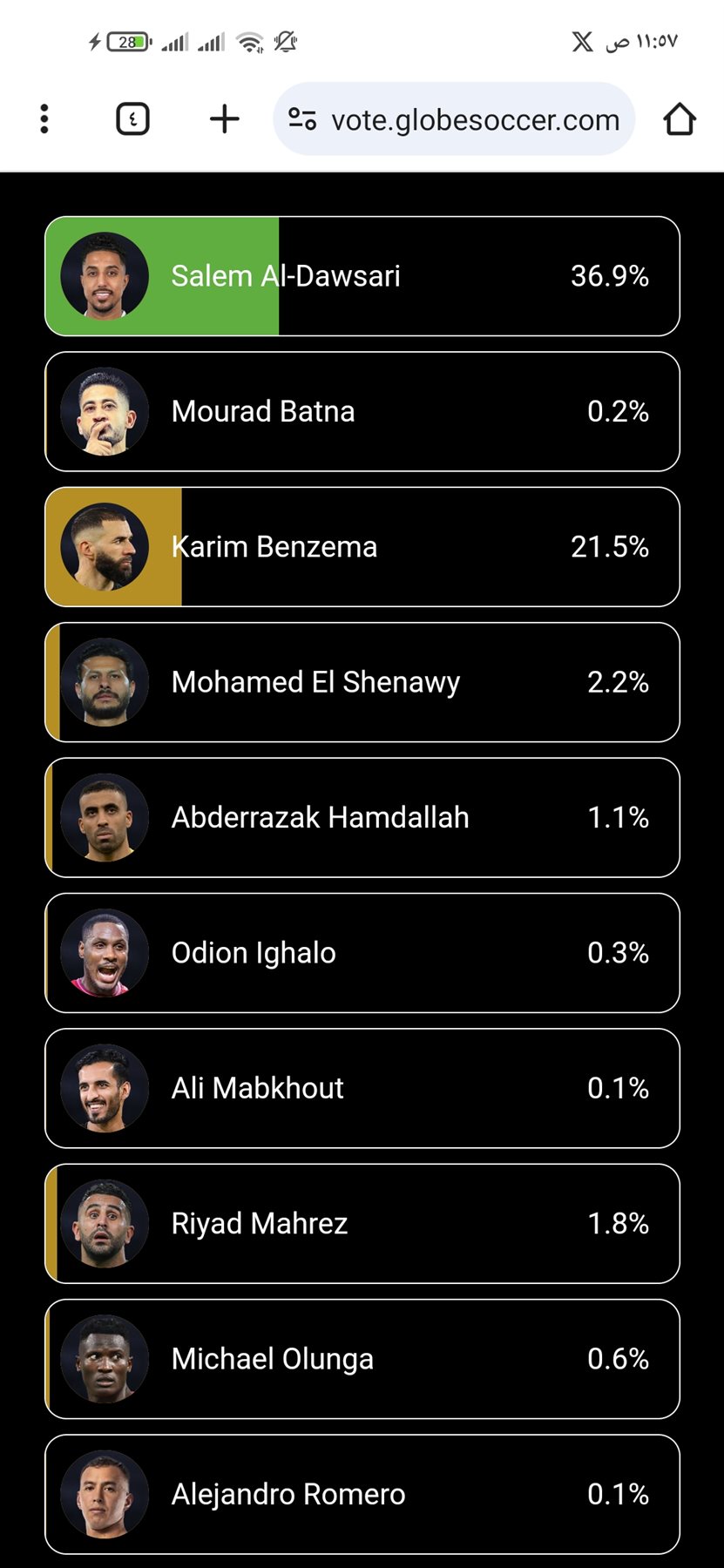The height and width of the screenshot is (1568, 724).
Task: Choose Ali Mabkhout's vote card
Action: (362, 1088)
